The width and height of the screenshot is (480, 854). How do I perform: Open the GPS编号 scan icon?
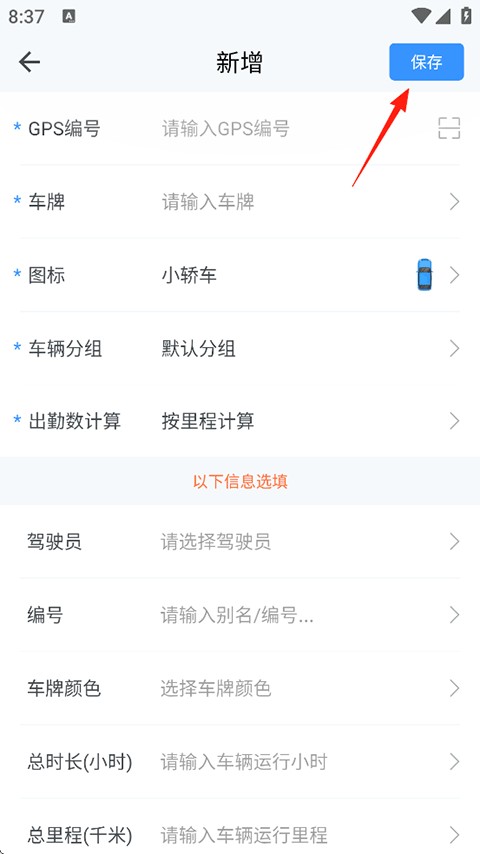(449, 129)
